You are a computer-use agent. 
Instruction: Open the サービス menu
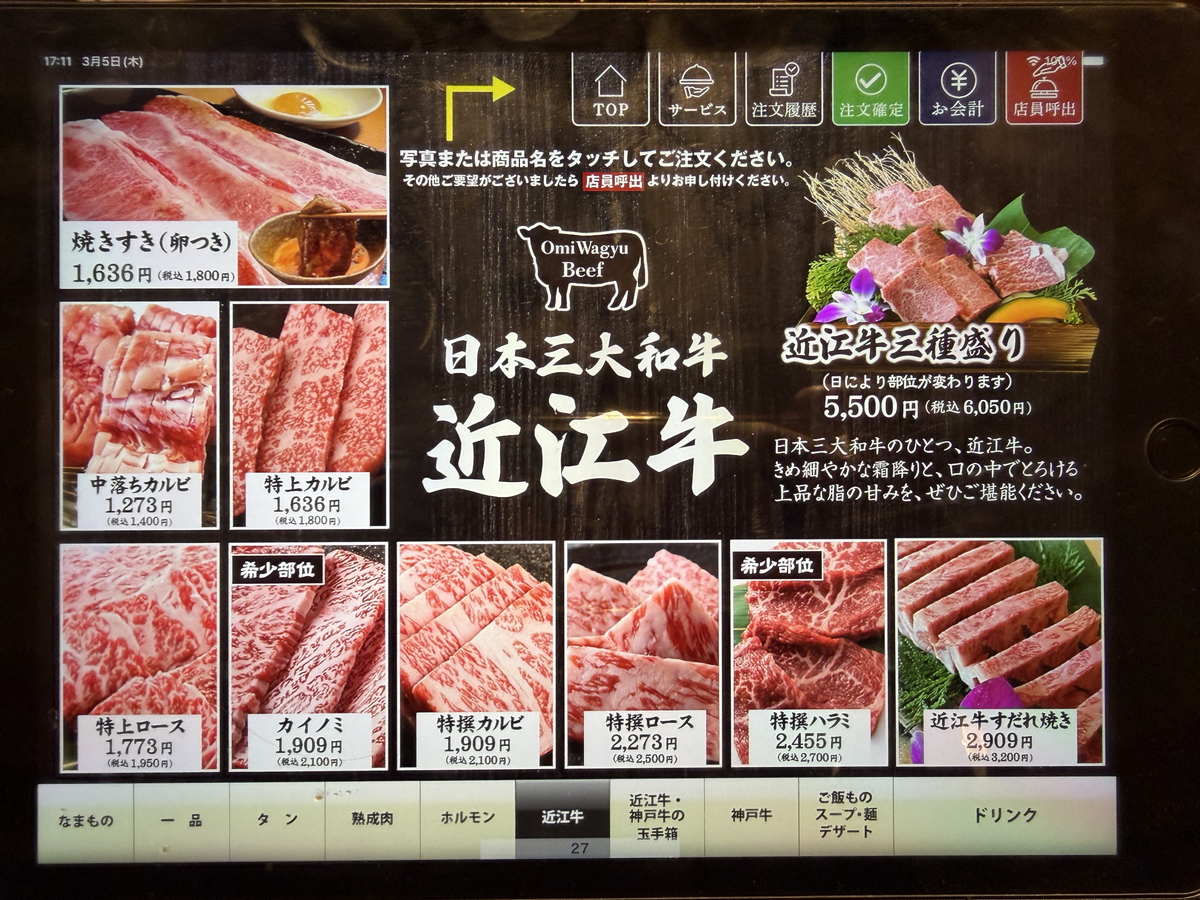(697, 89)
